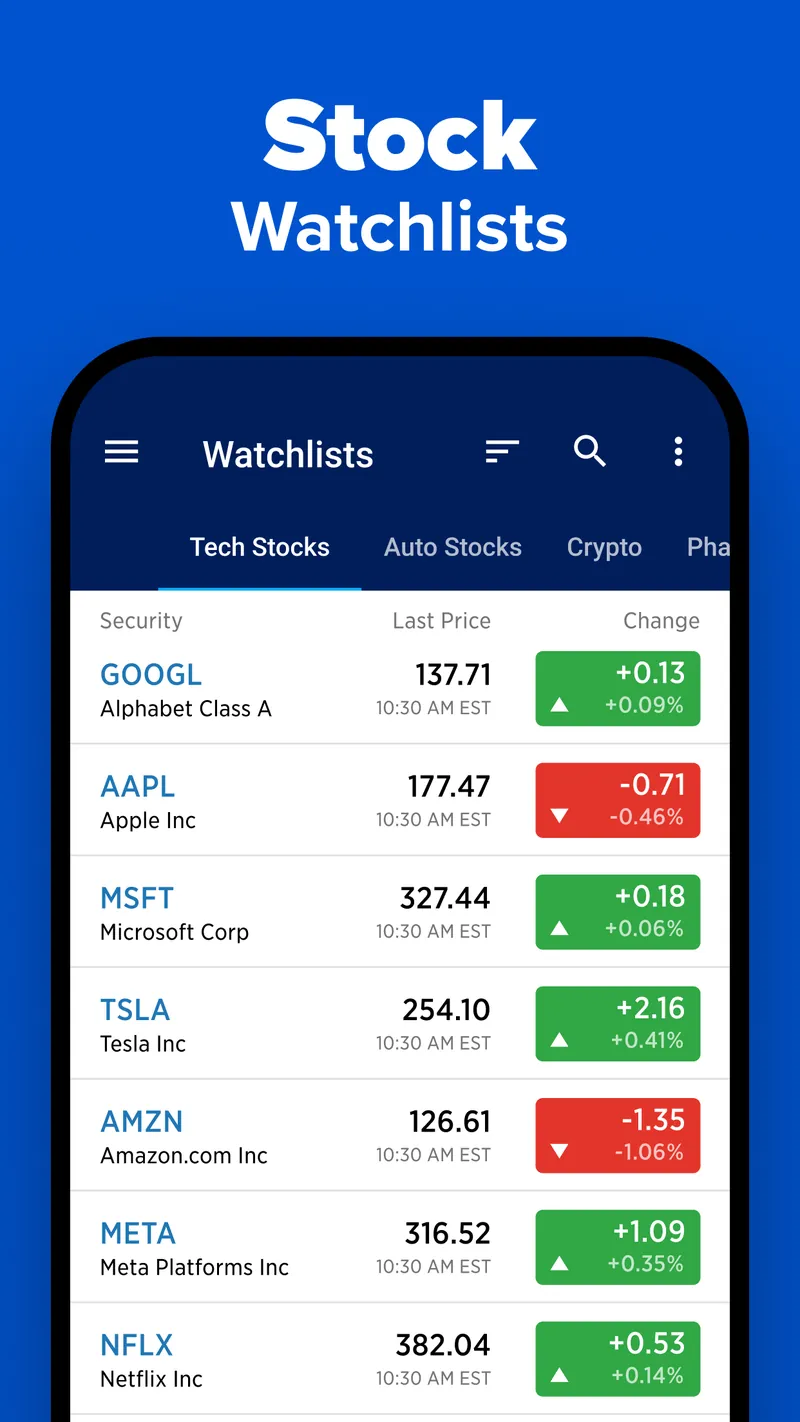The width and height of the screenshot is (800, 1422).
Task: Click the up triangle on TSLA change badge
Action: 560,1040
